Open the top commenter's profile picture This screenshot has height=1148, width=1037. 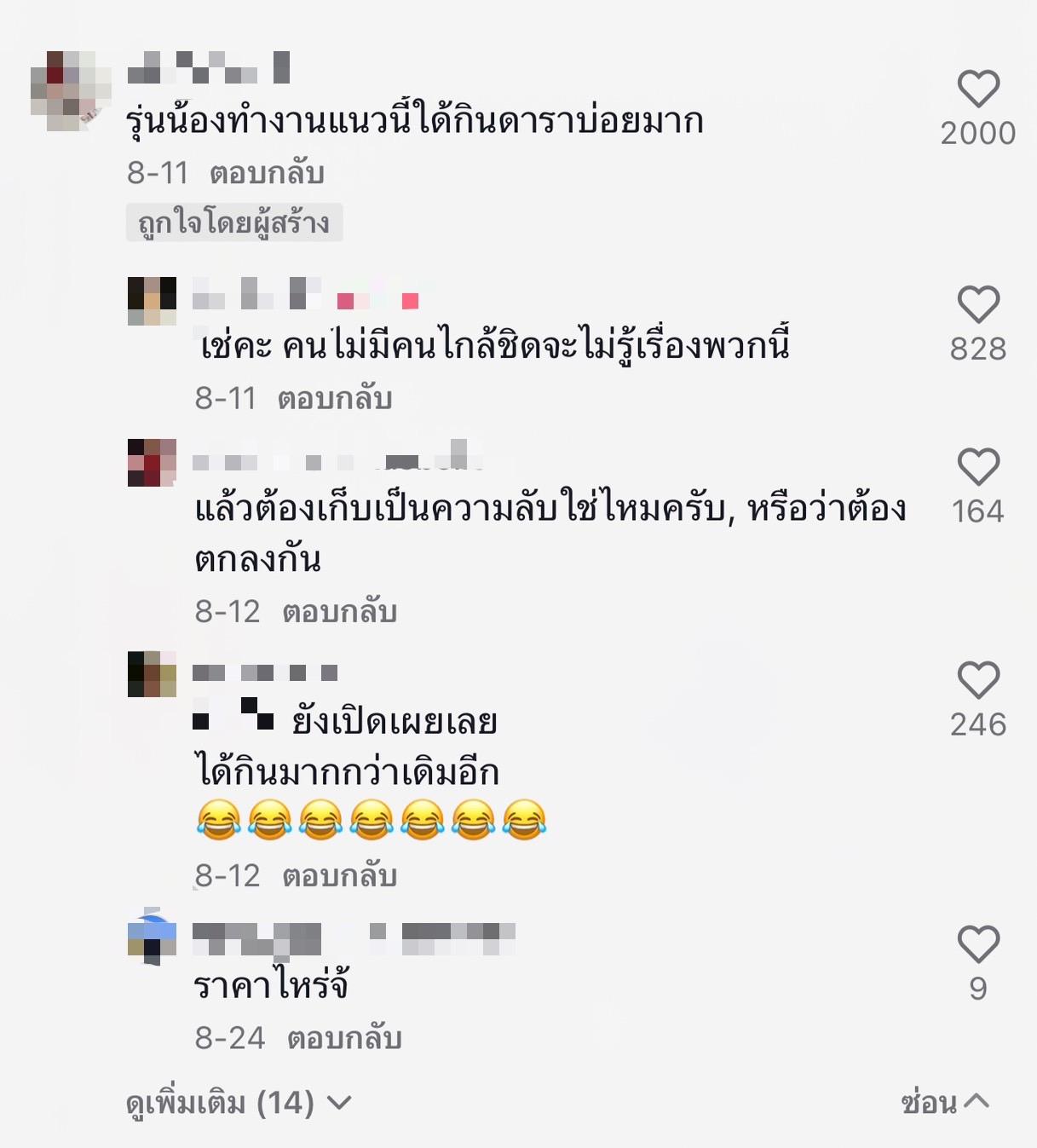71,90
